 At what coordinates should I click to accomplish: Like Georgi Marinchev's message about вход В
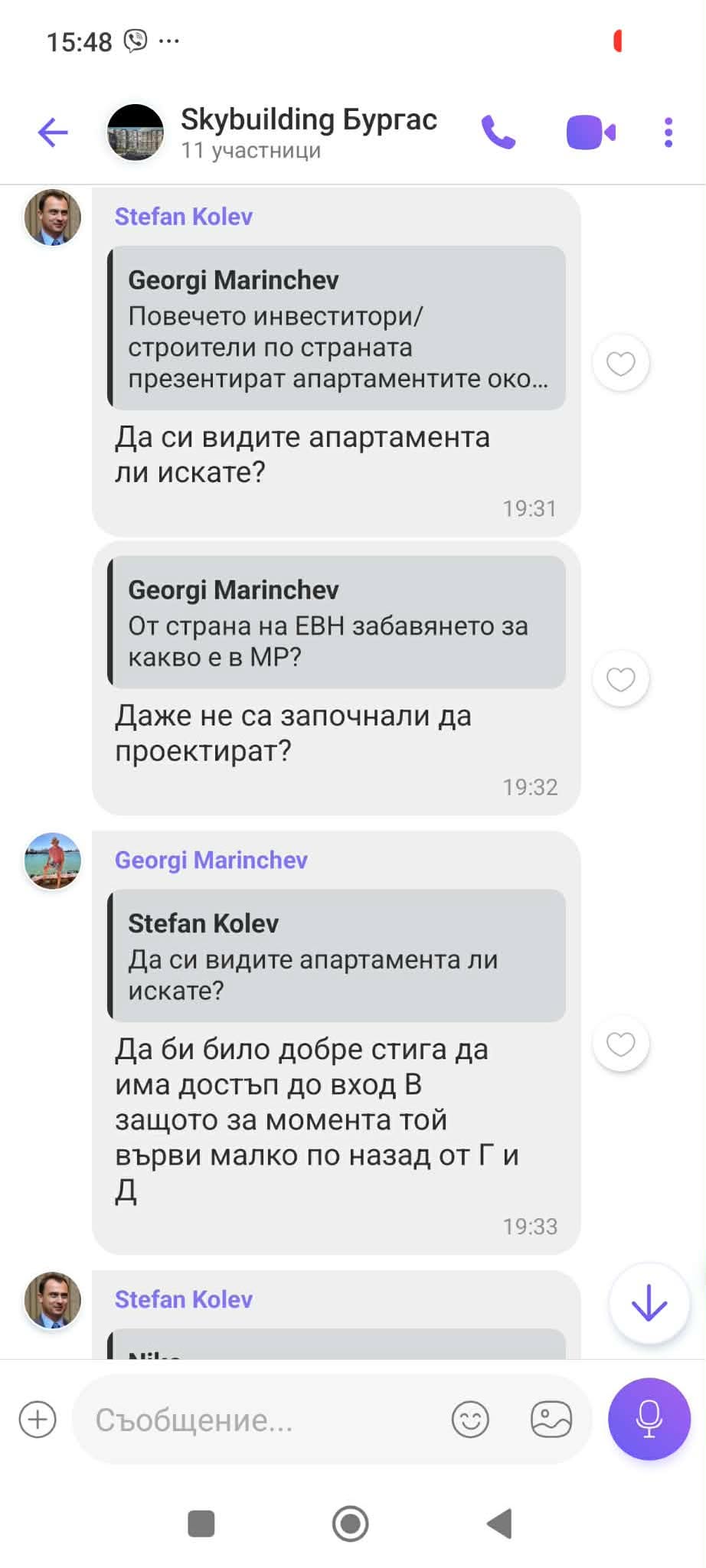click(x=620, y=1044)
